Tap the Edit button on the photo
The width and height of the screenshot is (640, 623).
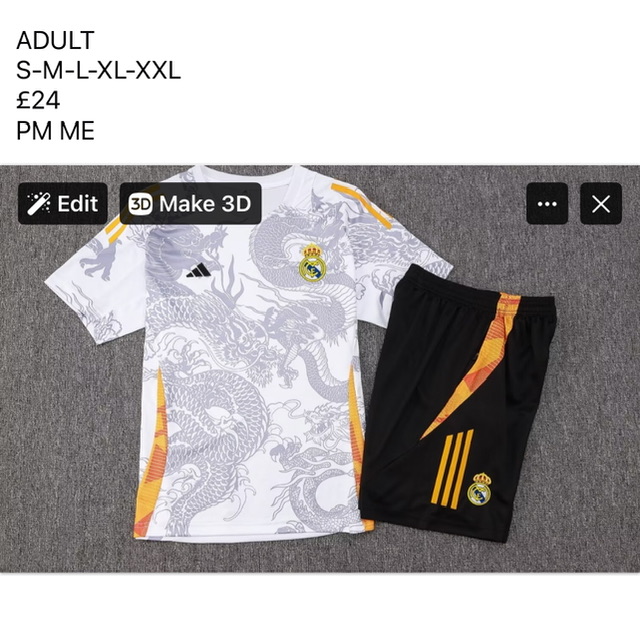62,204
